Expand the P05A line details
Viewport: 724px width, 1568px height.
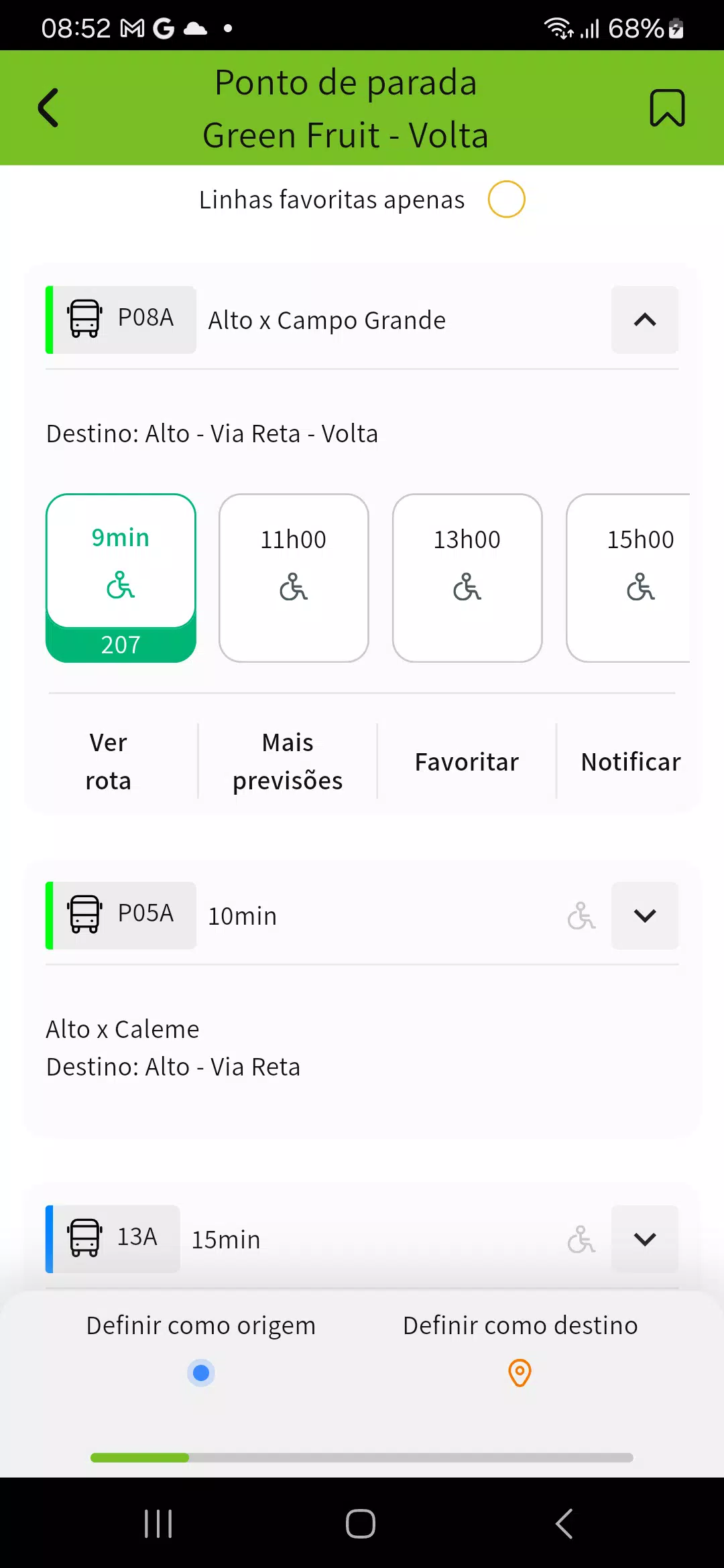pyautogui.click(x=644, y=916)
